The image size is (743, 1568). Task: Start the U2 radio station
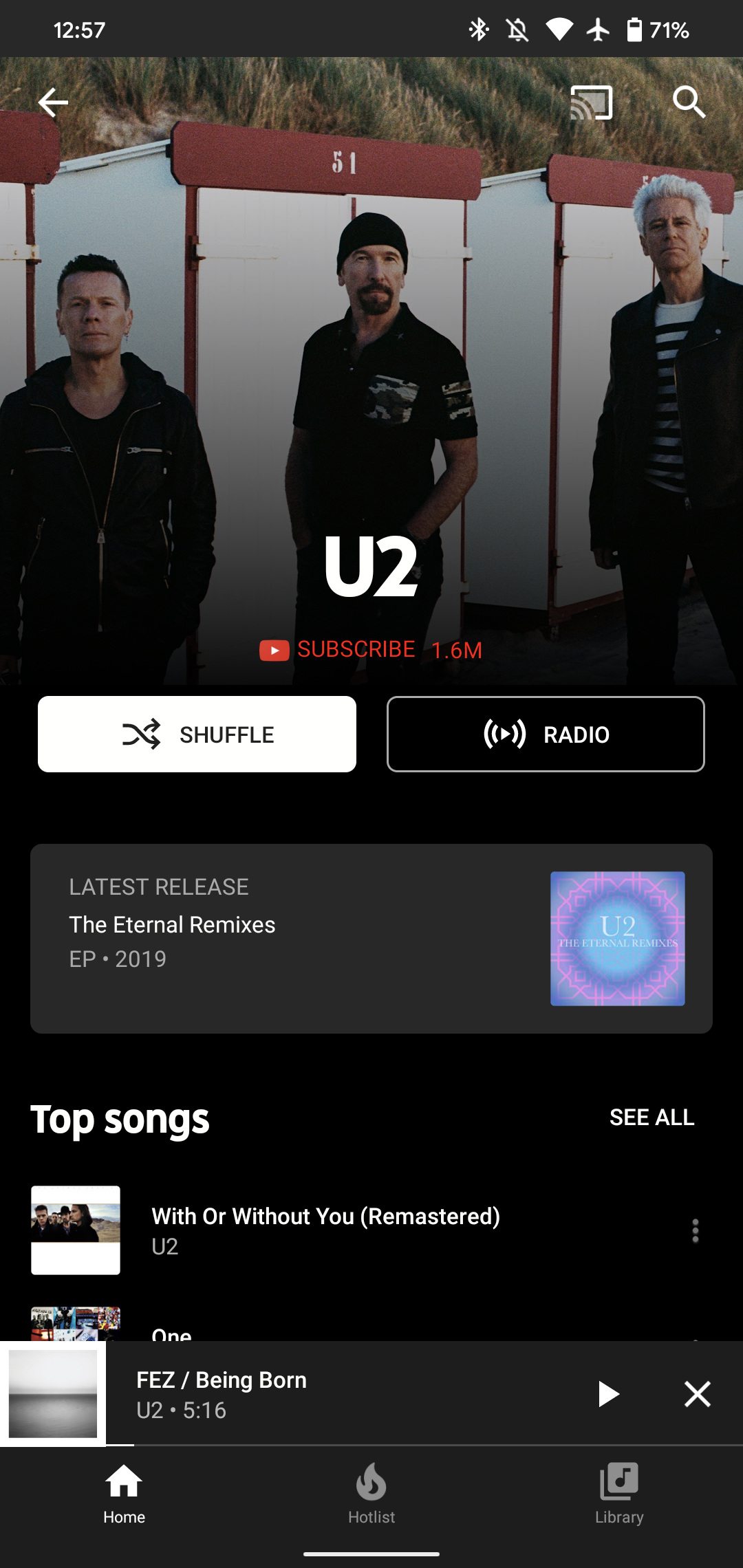point(546,734)
